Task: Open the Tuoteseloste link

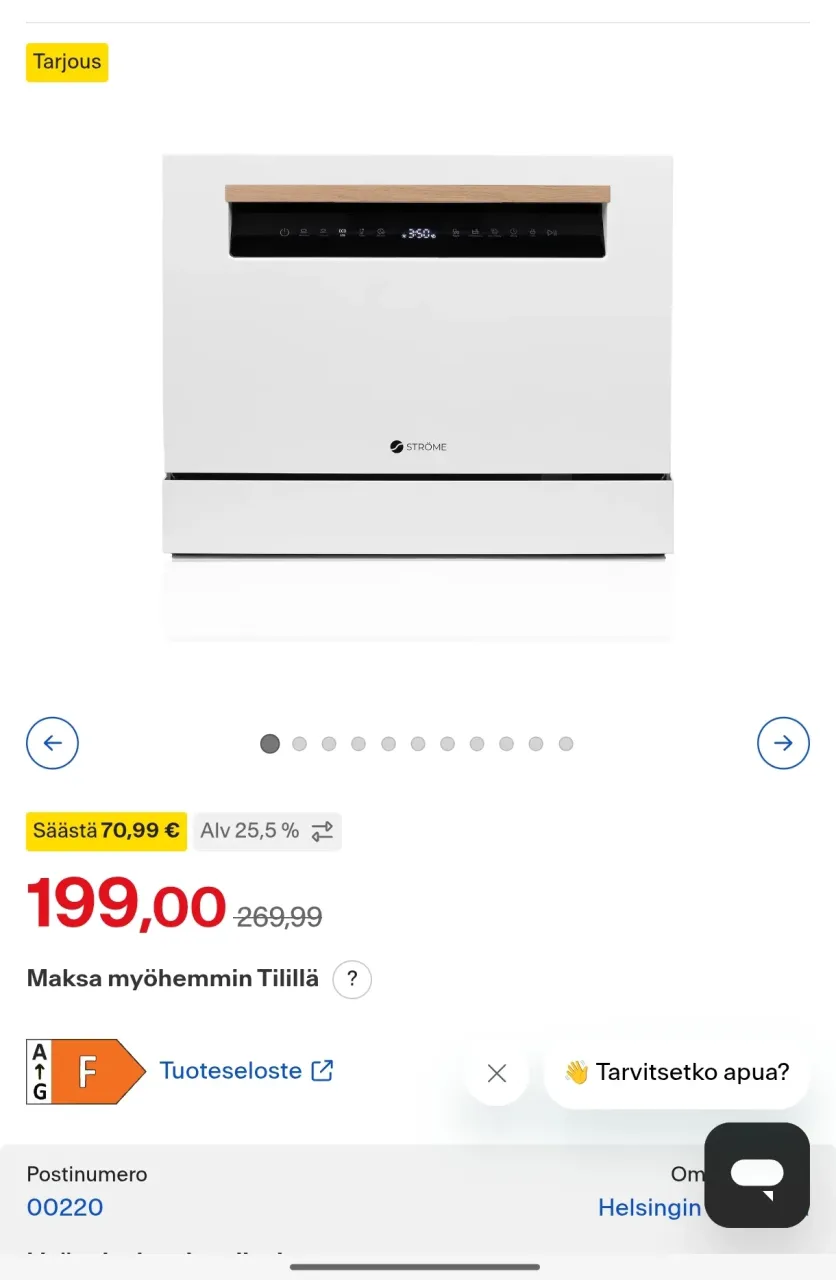Action: [246, 1070]
